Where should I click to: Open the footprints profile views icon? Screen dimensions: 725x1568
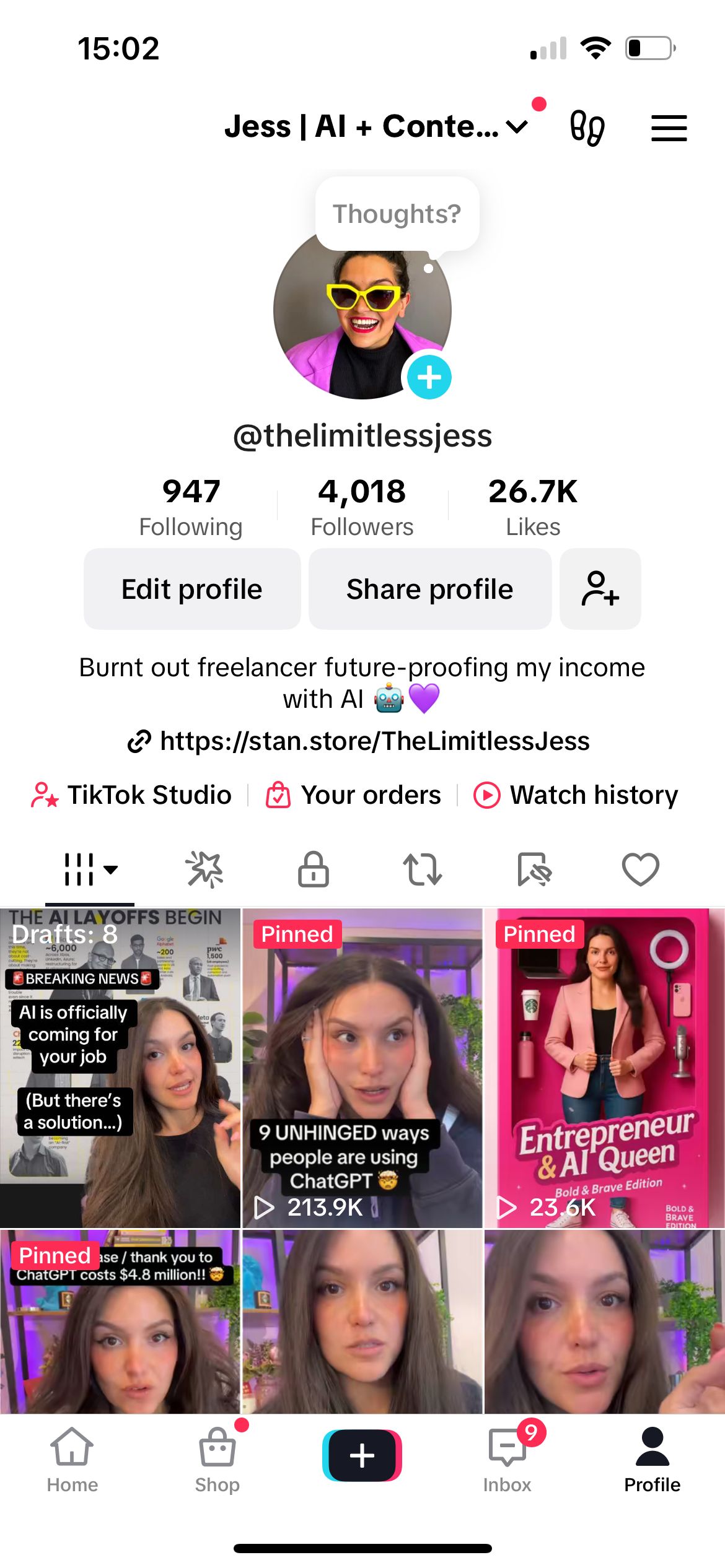tap(587, 128)
